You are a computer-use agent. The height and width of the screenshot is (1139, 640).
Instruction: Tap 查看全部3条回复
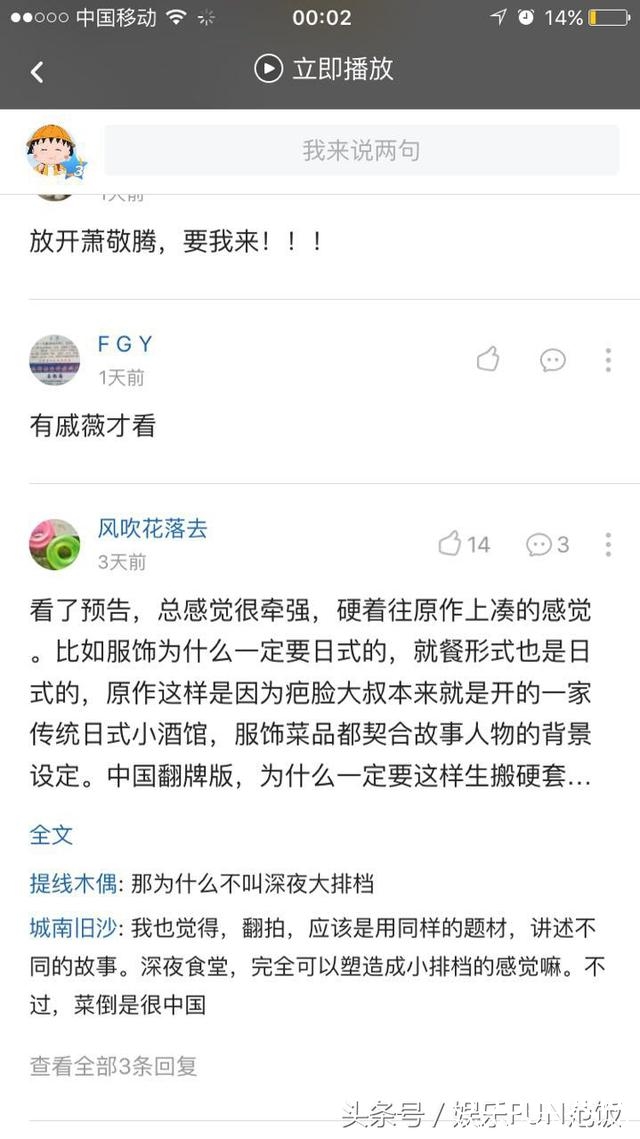pos(113,1066)
